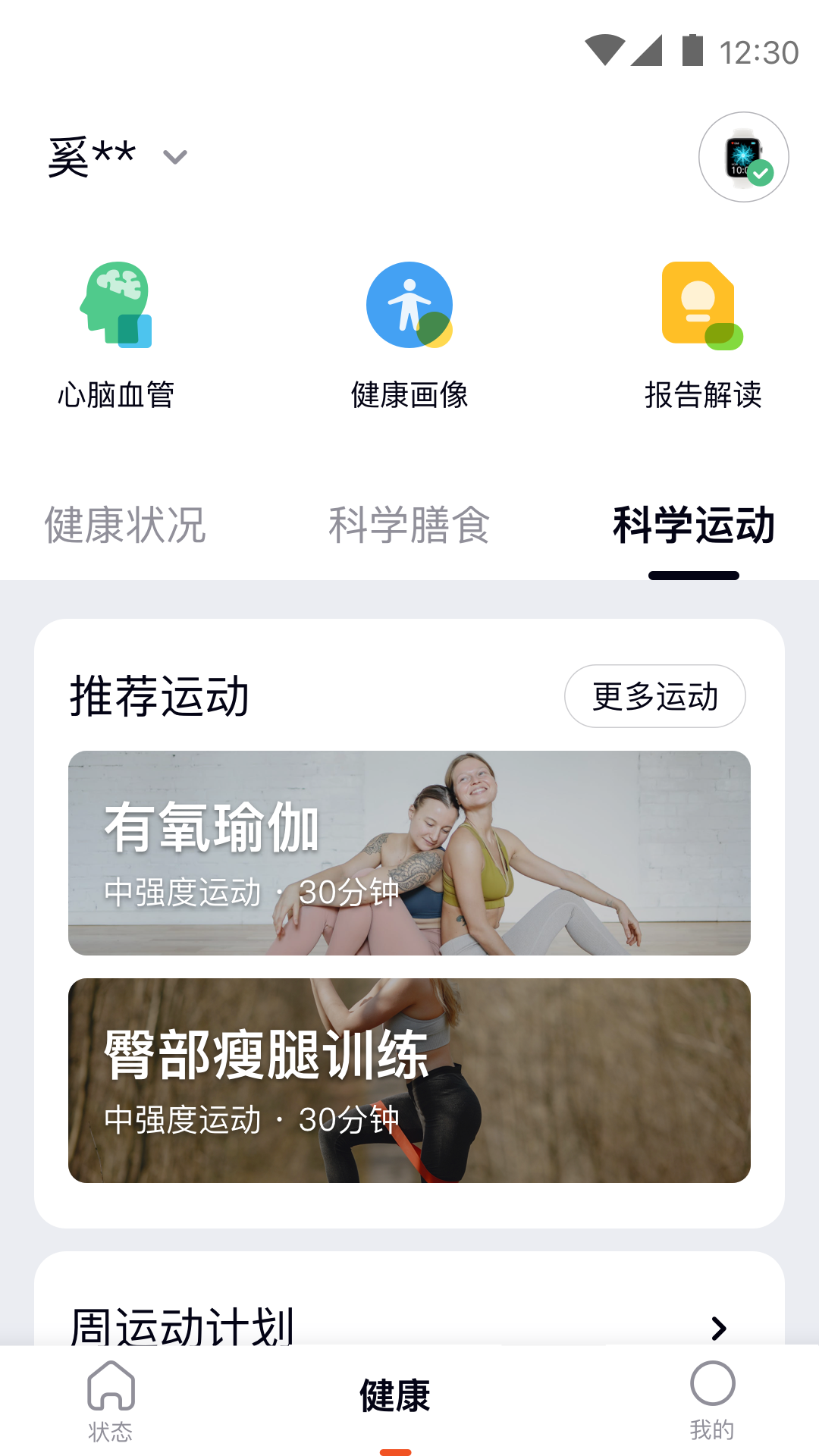Screen dimensions: 819x1456
Task: Tap the green checkmark on the device avatar
Action: coord(762,173)
